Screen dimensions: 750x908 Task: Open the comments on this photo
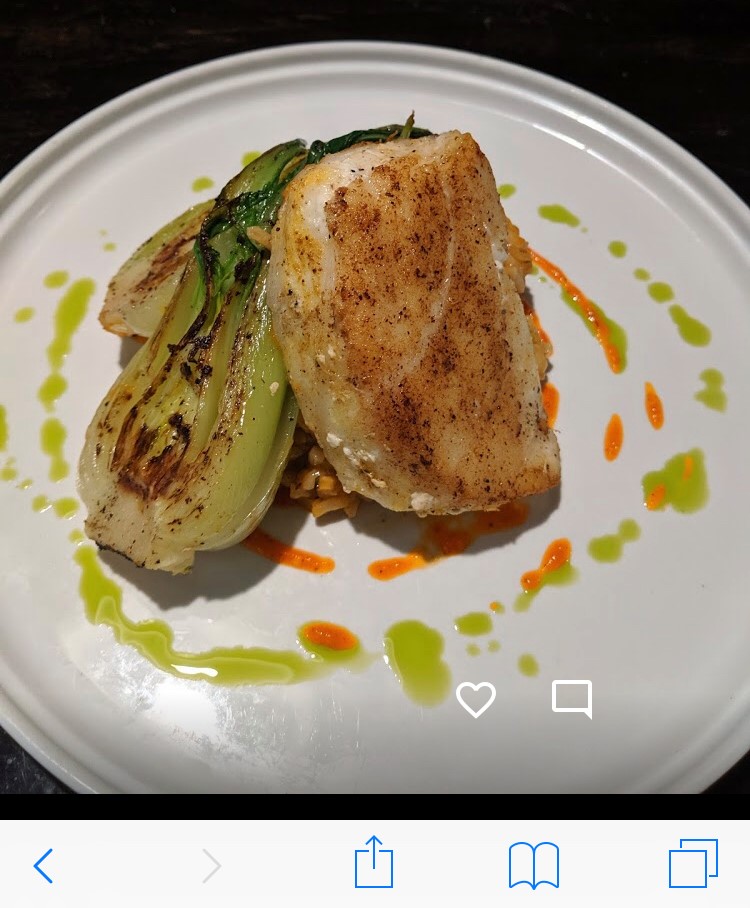pos(572,699)
